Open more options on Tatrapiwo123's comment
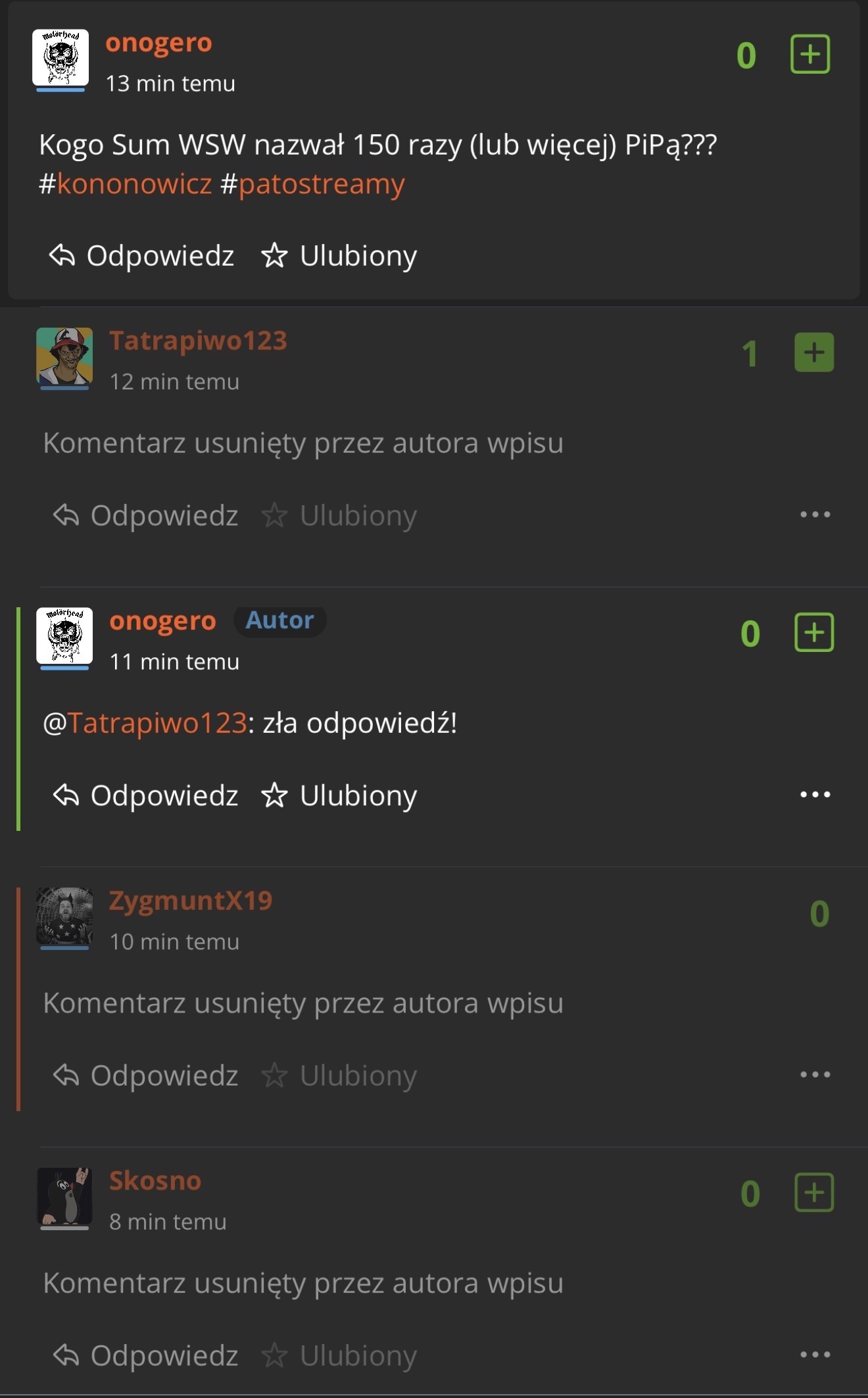Viewport: 868px width, 1398px height. 815,514
